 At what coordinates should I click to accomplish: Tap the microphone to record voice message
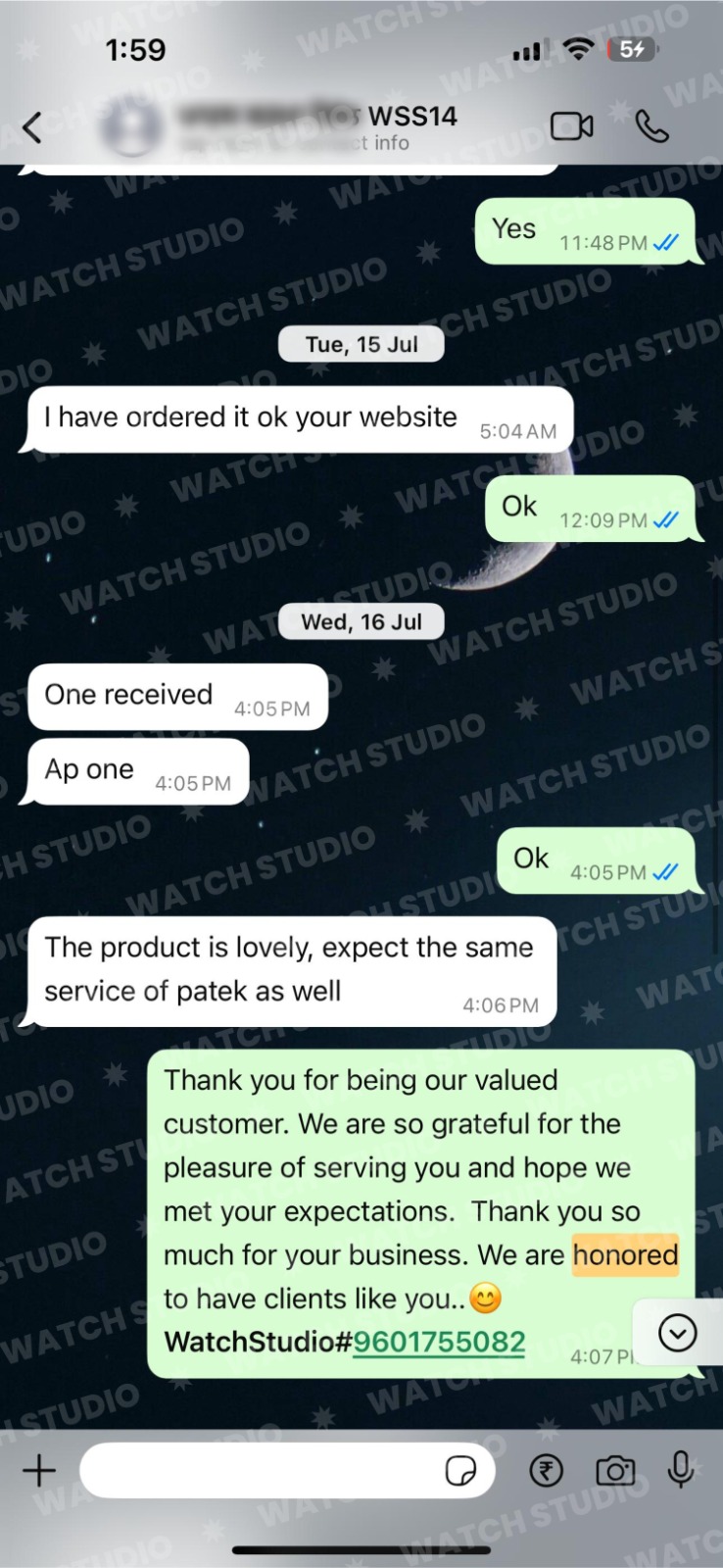click(681, 1469)
